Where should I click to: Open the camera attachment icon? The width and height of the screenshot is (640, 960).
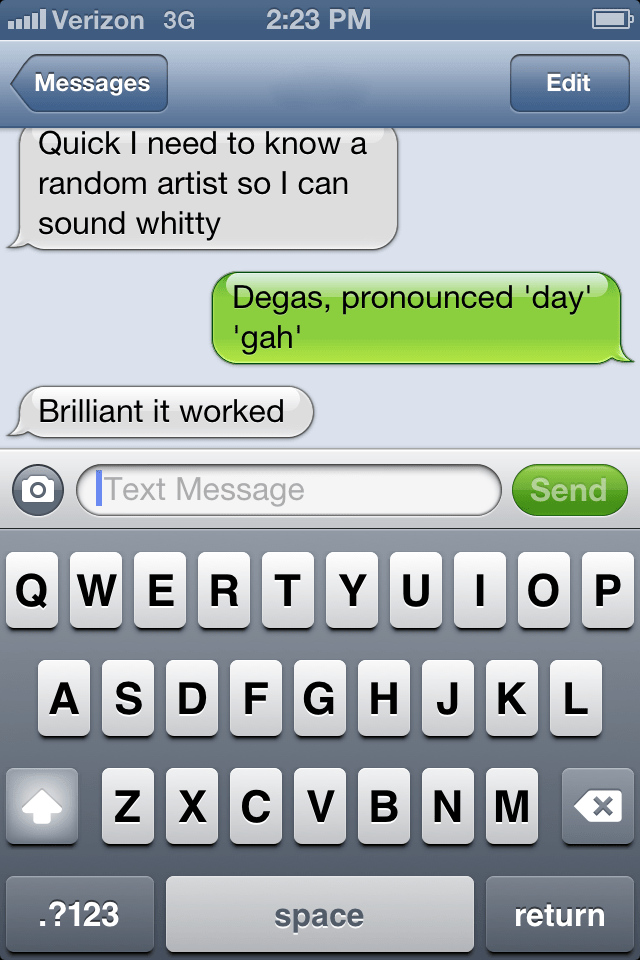pyautogui.click(x=38, y=490)
